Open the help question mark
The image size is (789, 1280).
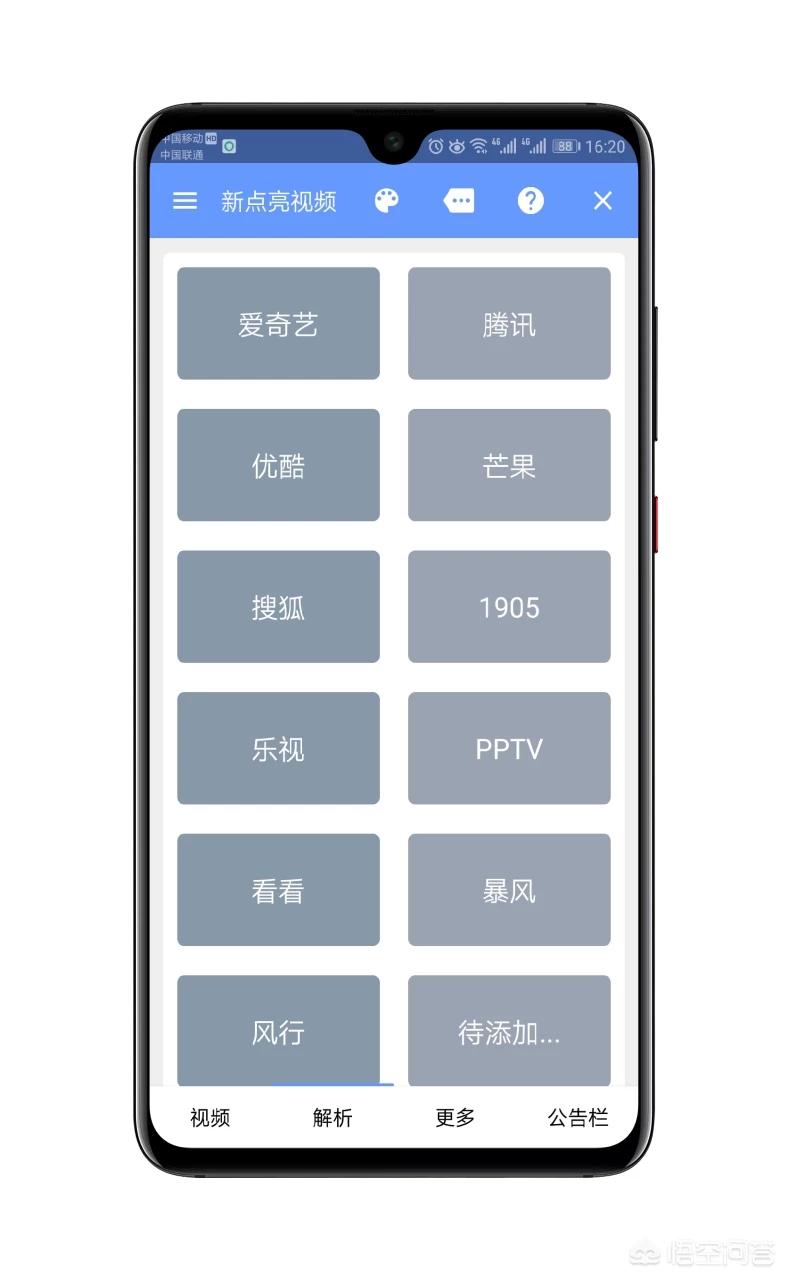(x=531, y=201)
